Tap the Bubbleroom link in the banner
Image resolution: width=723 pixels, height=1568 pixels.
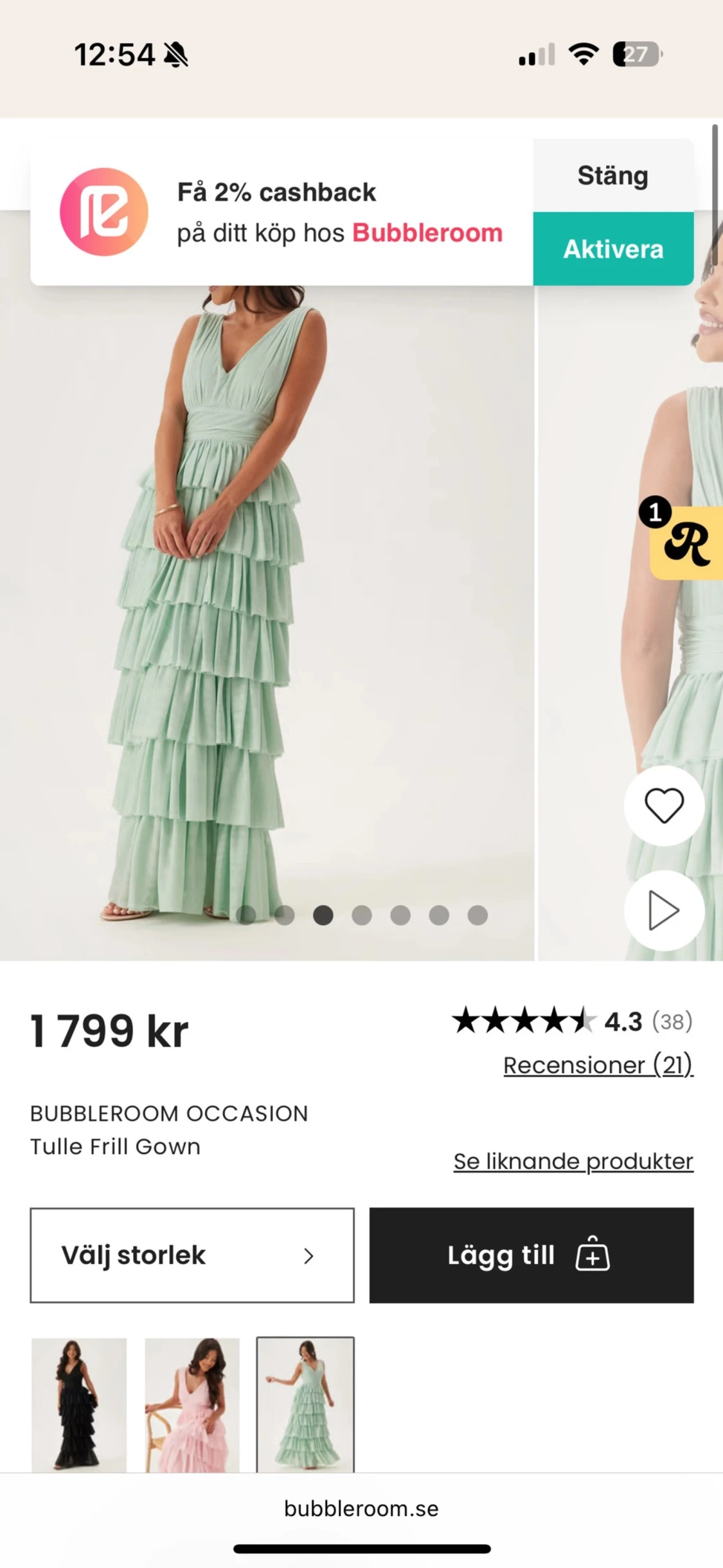point(427,233)
